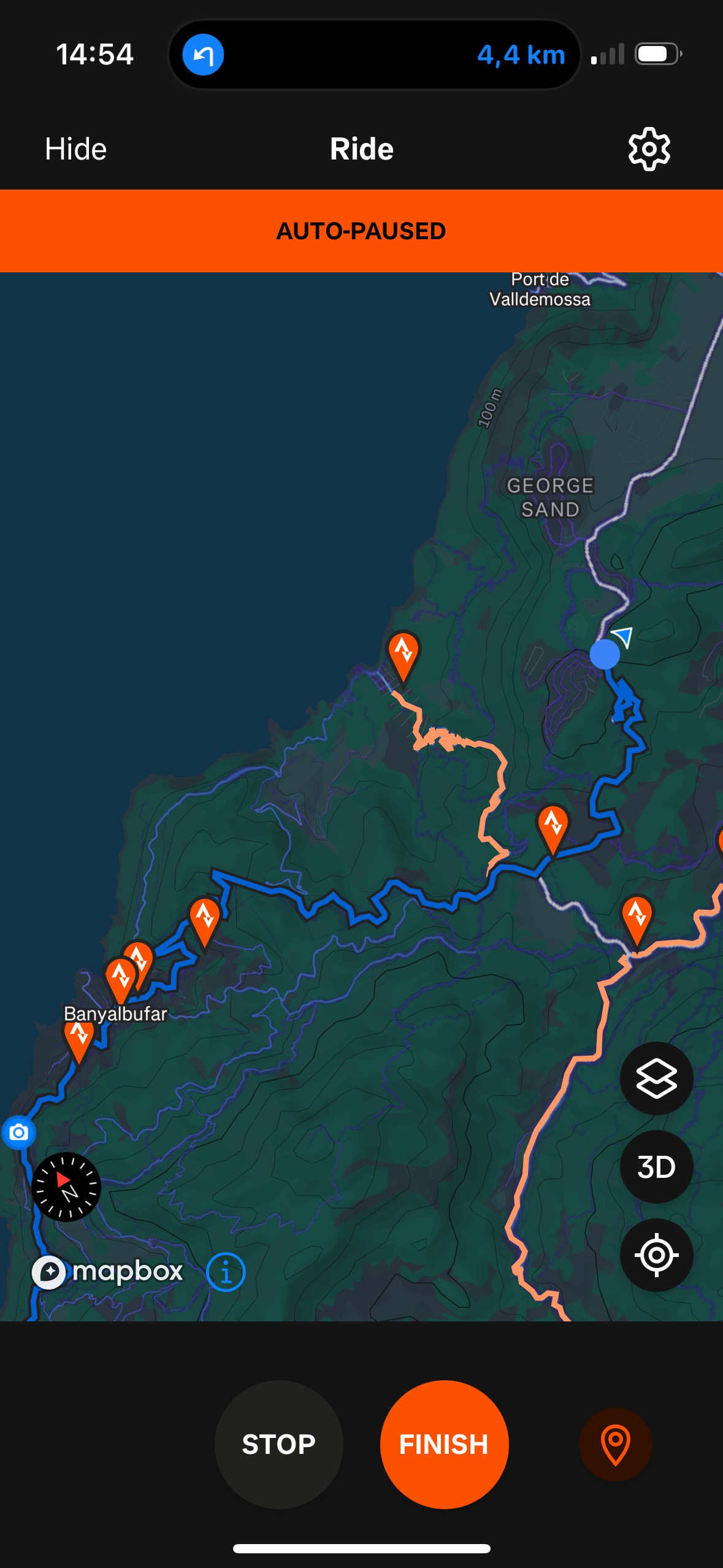Open ride settings gear
Screen dimensions: 723x1568
[649, 149]
